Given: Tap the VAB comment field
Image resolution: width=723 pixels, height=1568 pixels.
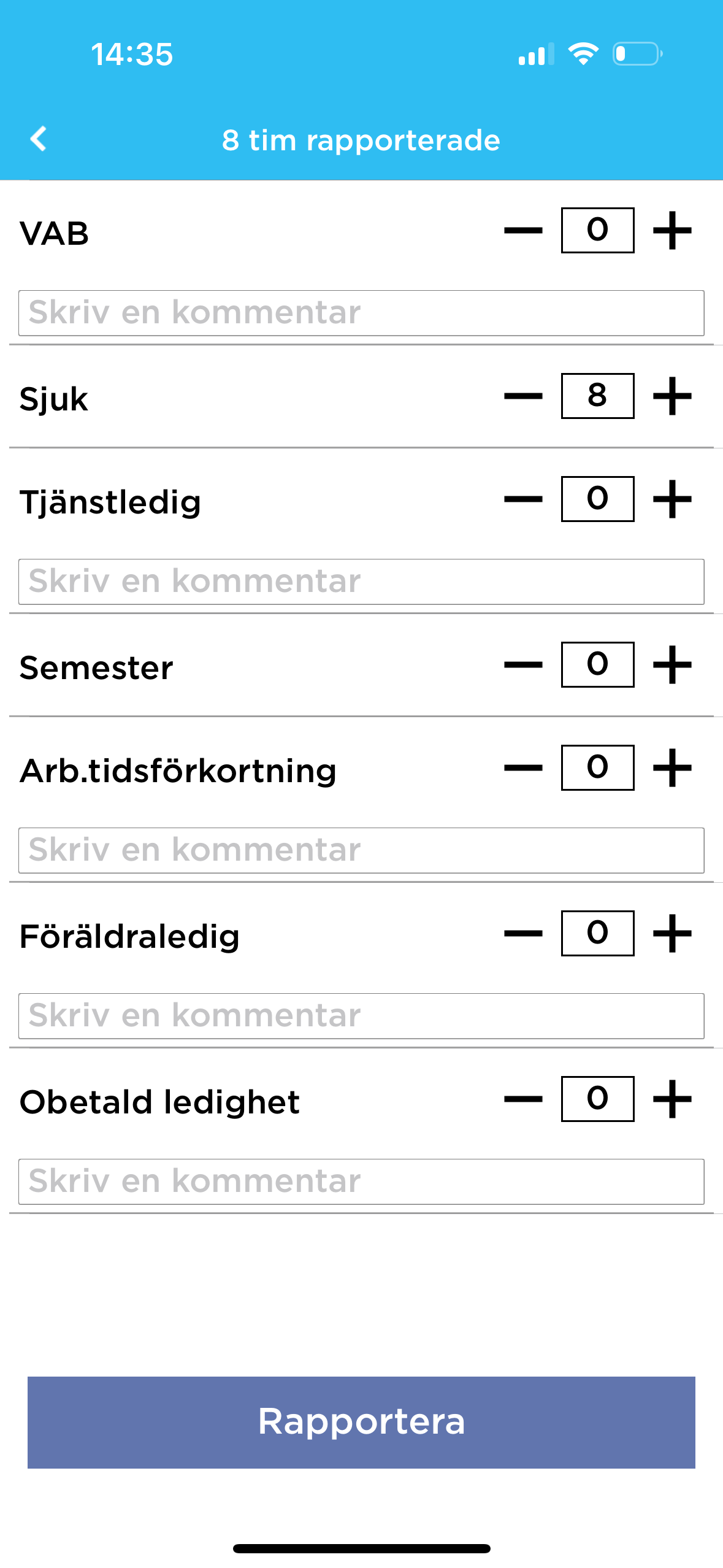Looking at the screenshot, I should [x=361, y=313].
